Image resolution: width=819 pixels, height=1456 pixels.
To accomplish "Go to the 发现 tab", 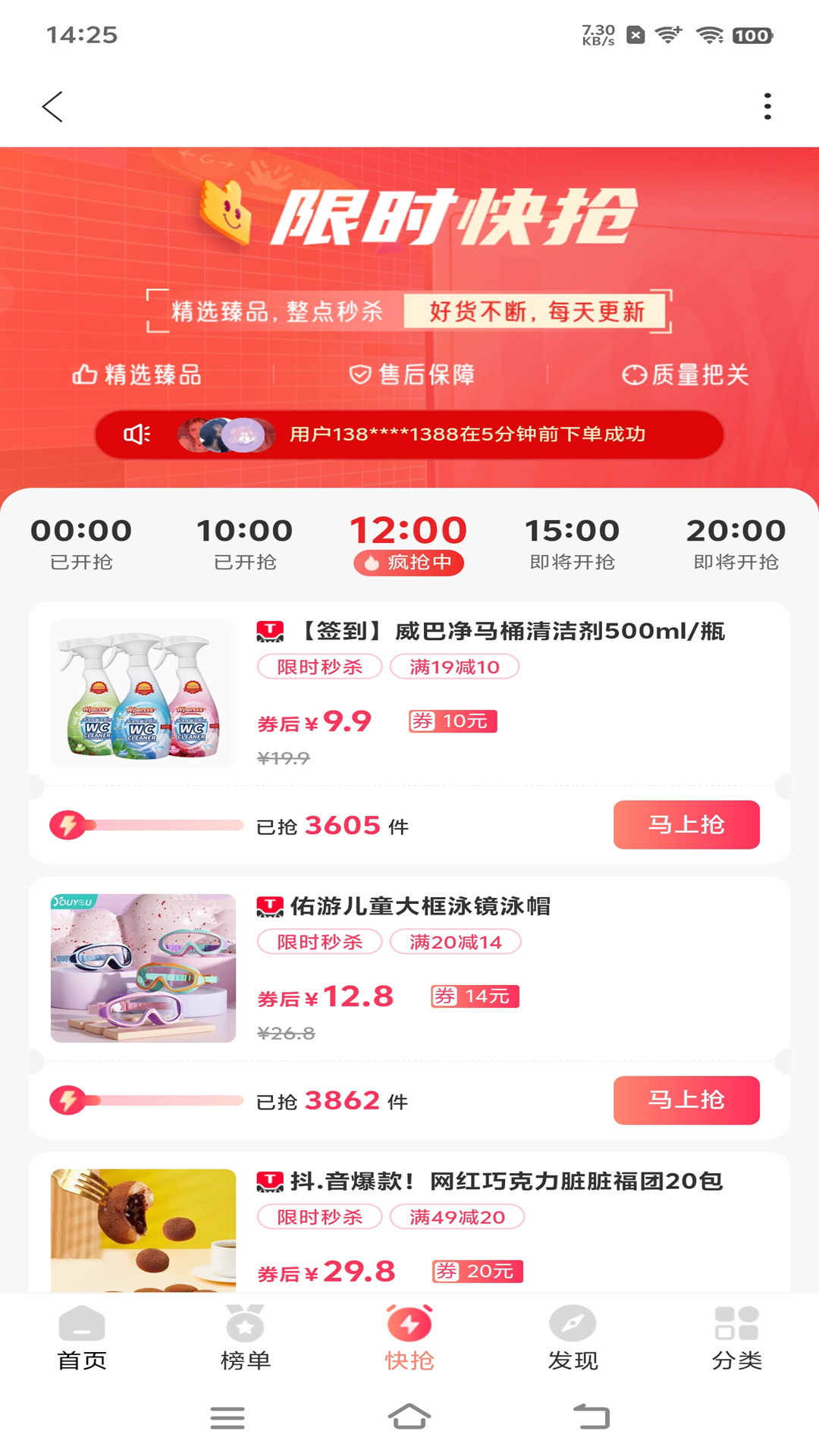I will 573,1339.
